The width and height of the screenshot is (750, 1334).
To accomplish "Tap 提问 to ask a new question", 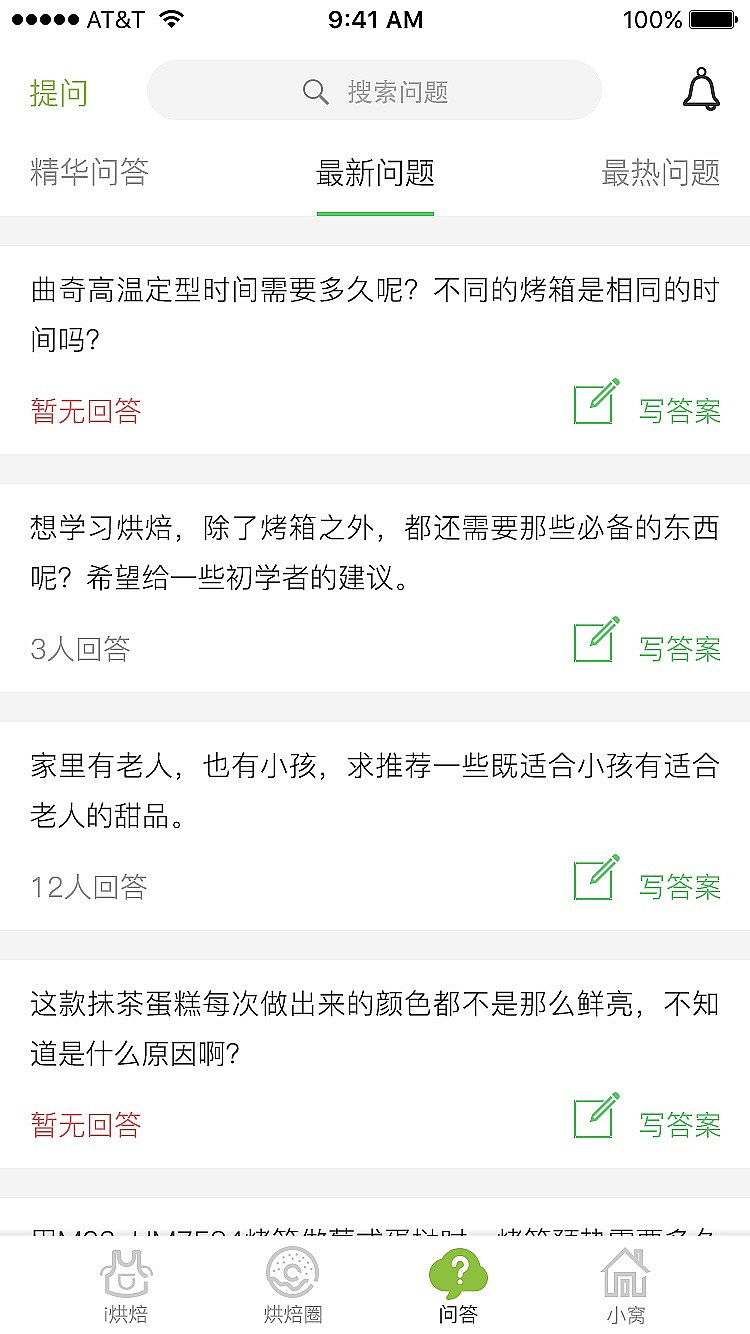I will (60, 90).
